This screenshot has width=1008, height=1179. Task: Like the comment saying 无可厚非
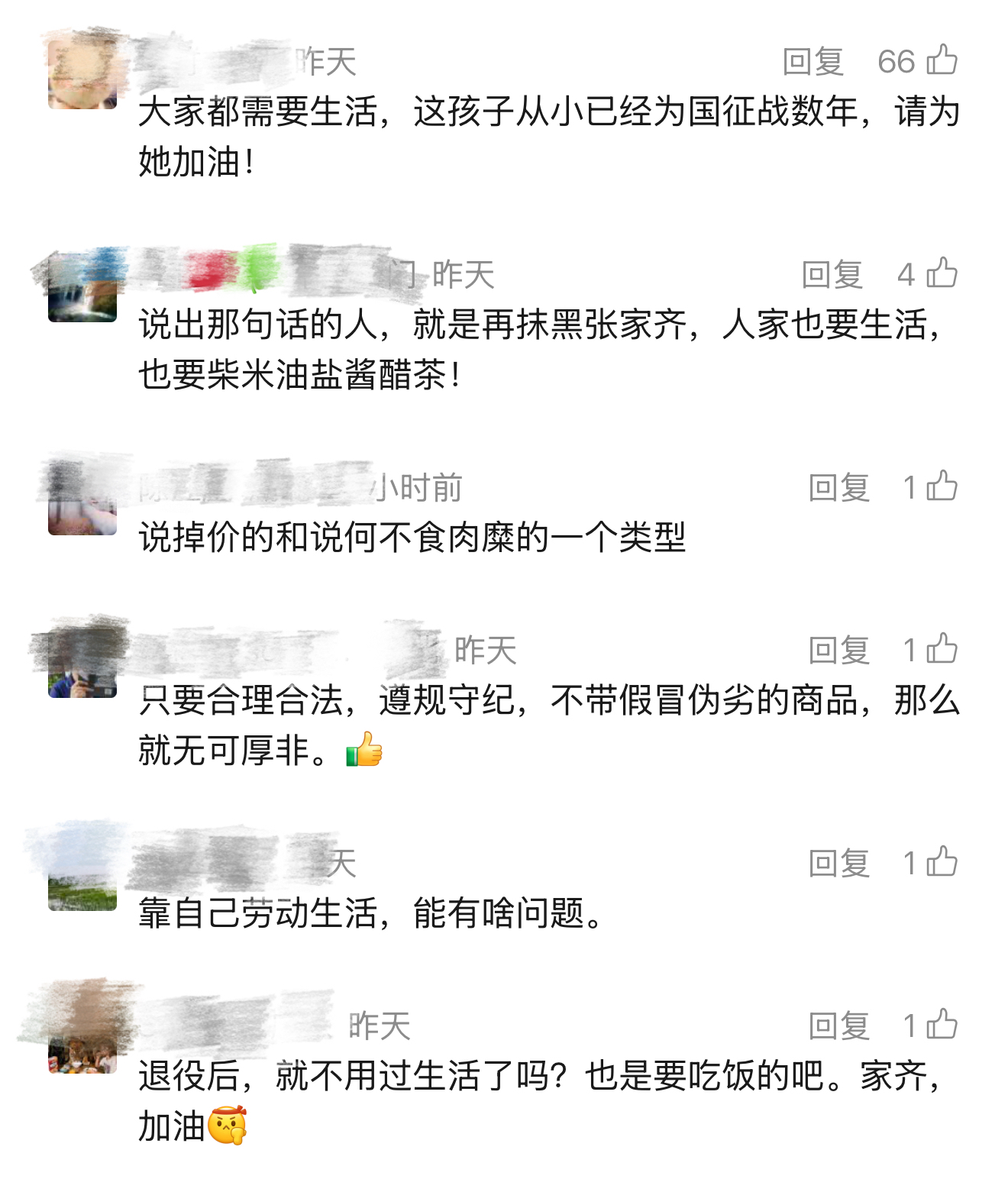coord(942,649)
